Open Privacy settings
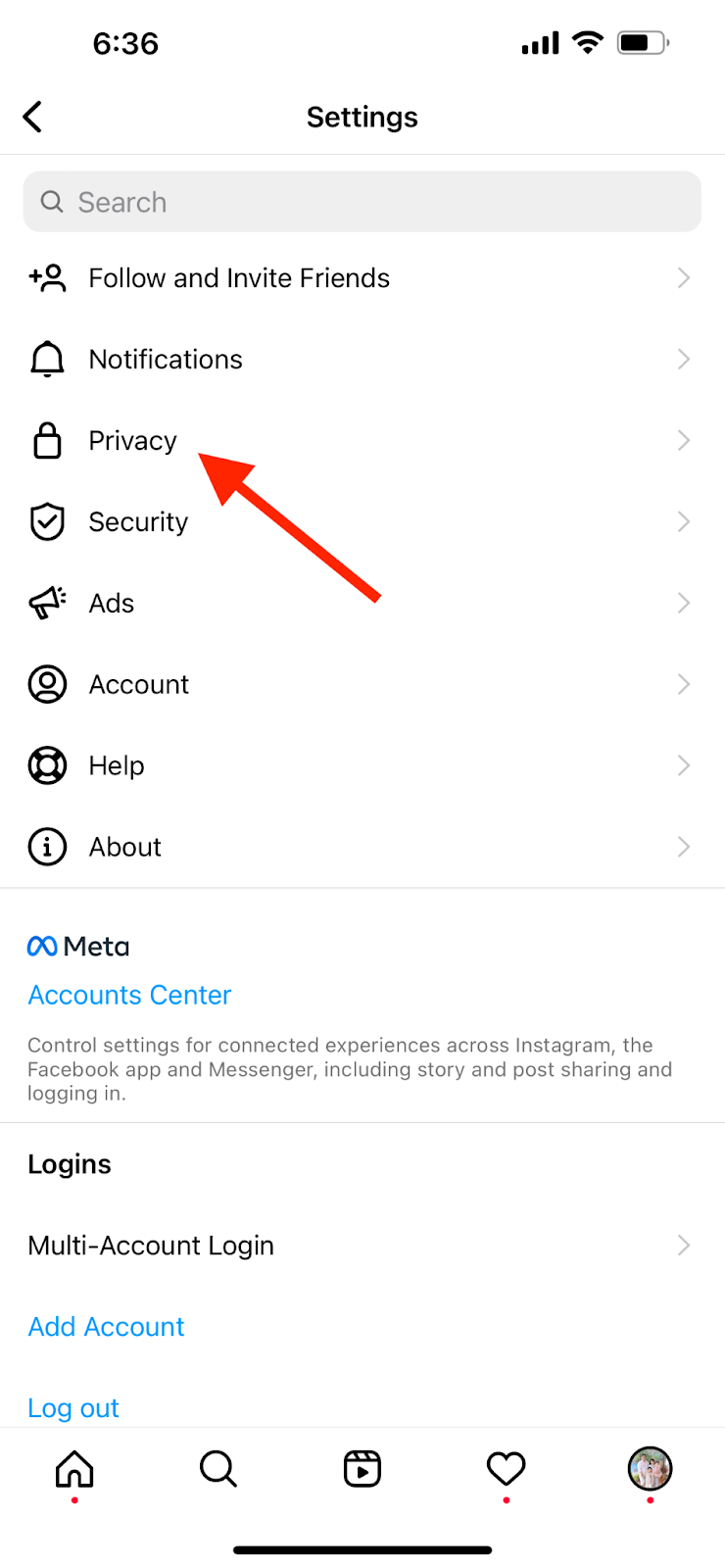725x1568 pixels. (132, 441)
